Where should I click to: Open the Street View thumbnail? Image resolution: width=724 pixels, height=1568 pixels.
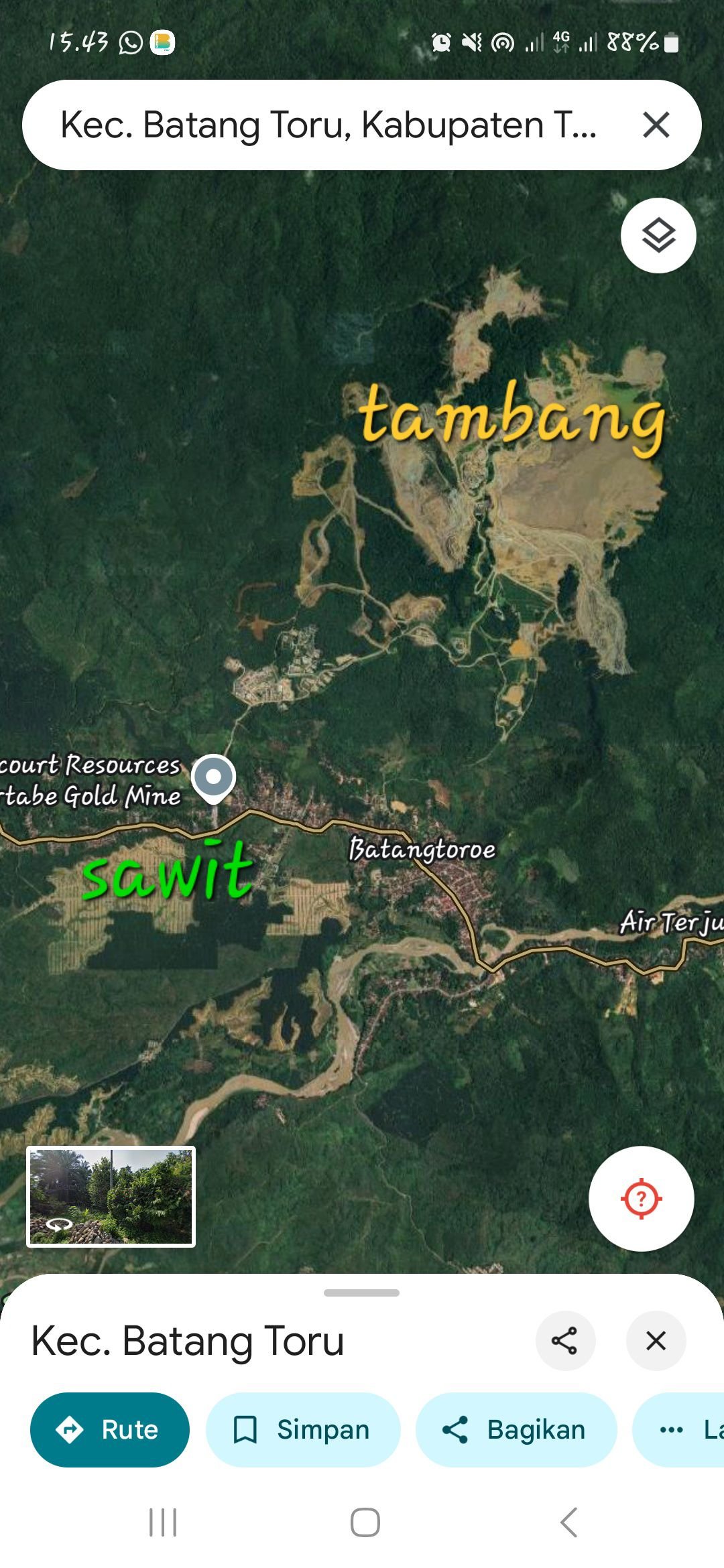click(111, 1197)
